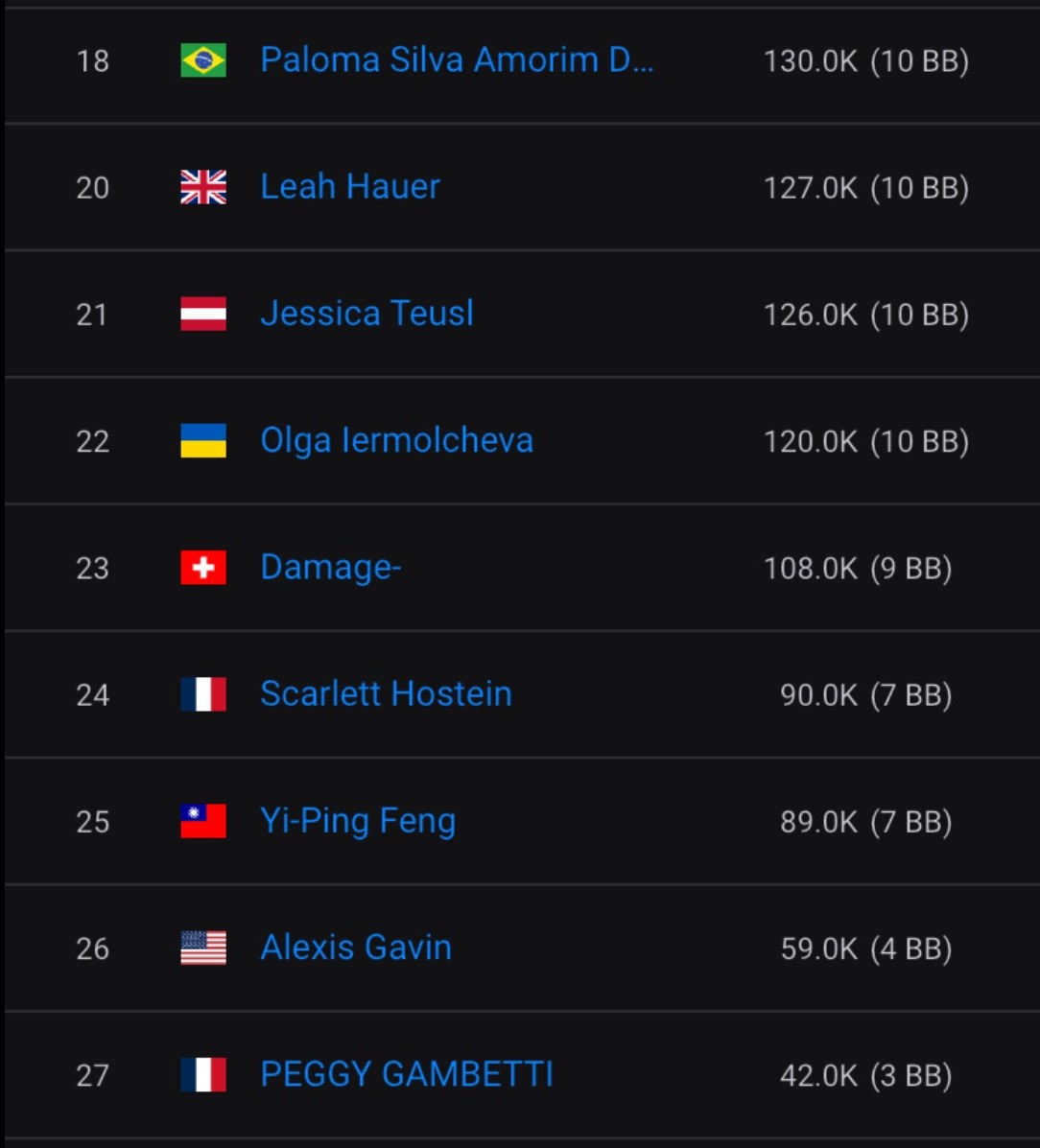Select Olga Iermolcheva's name
Viewport: 1040px width, 1148px height.
[x=396, y=440]
